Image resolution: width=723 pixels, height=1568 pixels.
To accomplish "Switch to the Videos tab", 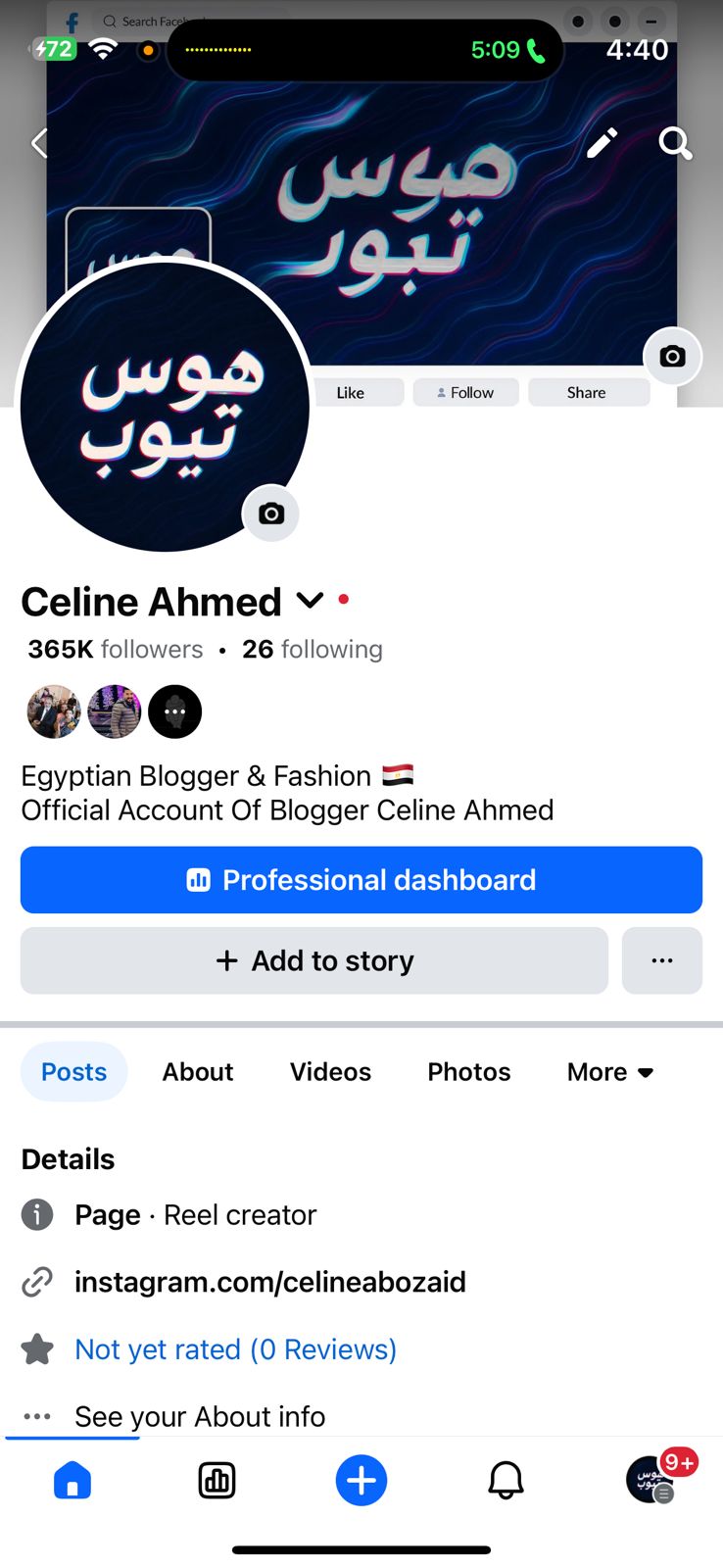I will (330, 1072).
